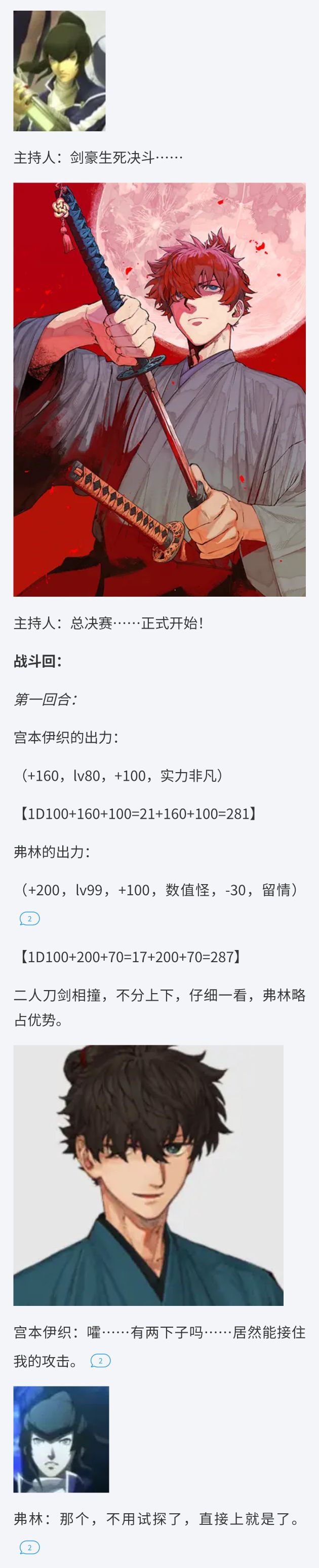
Task: Open comments bubble after 宫本伊织's dialogue
Action: click(x=100, y=1361)
